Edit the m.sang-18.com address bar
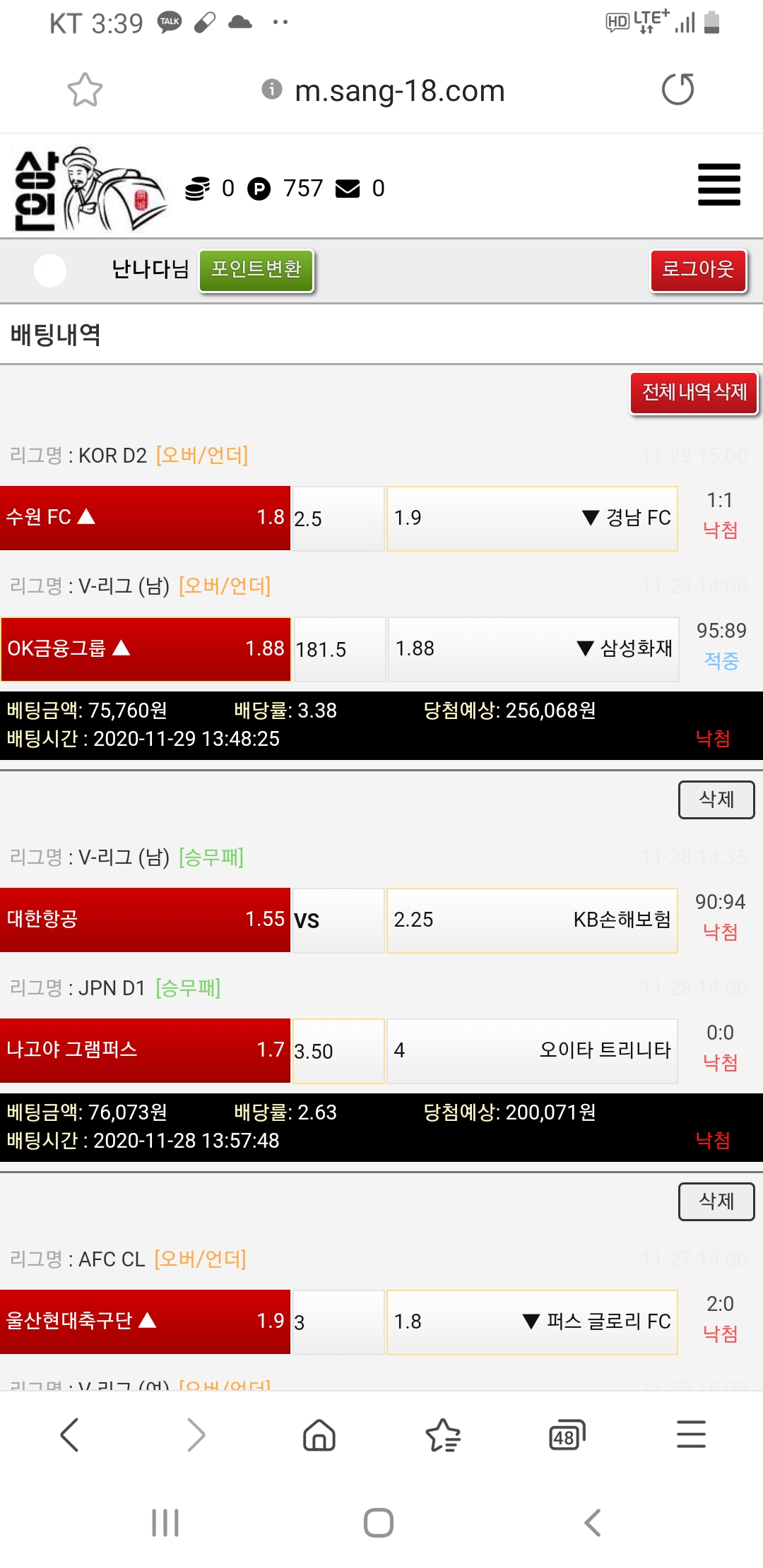The image size is (763, 1568). pyautogui.click(x=399, y=90)
